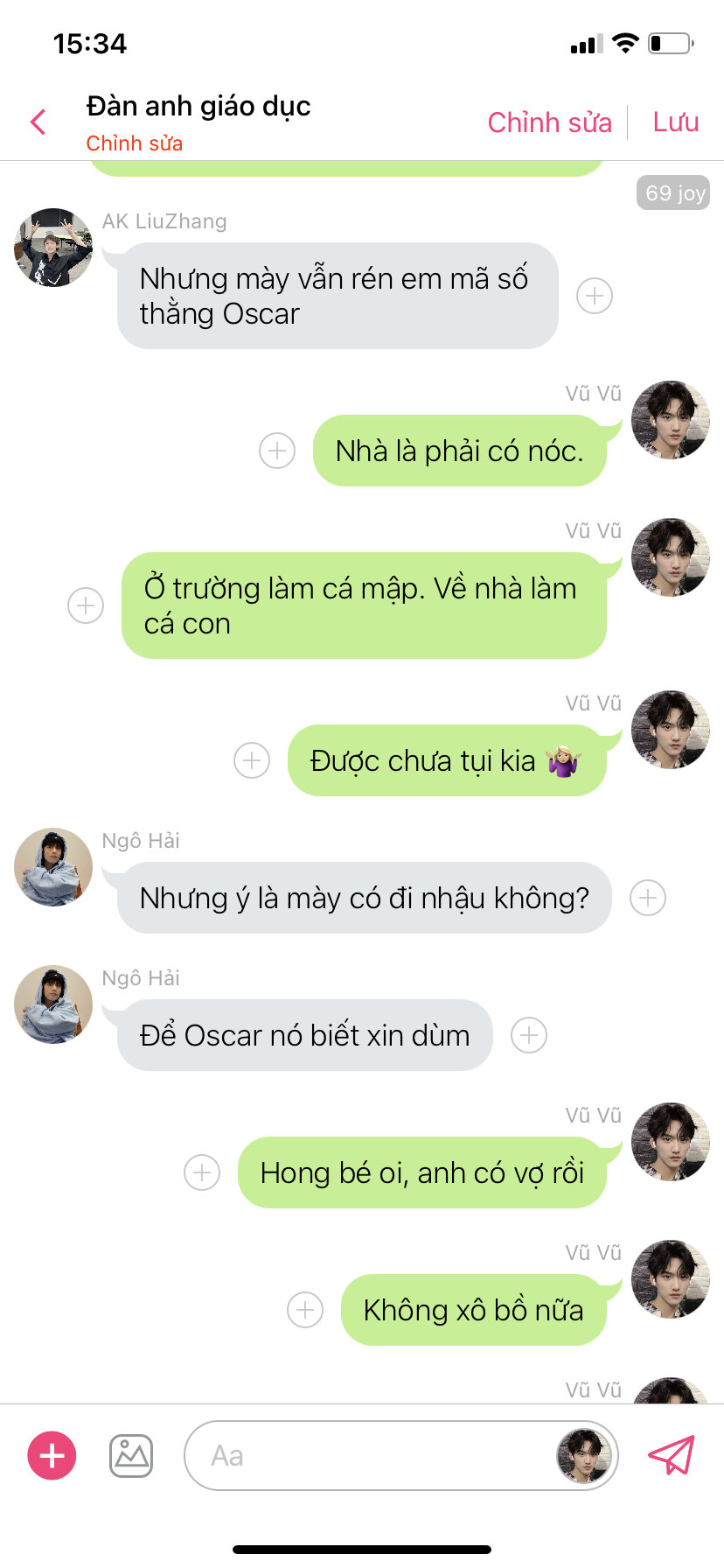Viewport: 724px width, 1568px height.
Task: Tap plus beside "Nhà là phải có nóc"
Action: (277, 451)
